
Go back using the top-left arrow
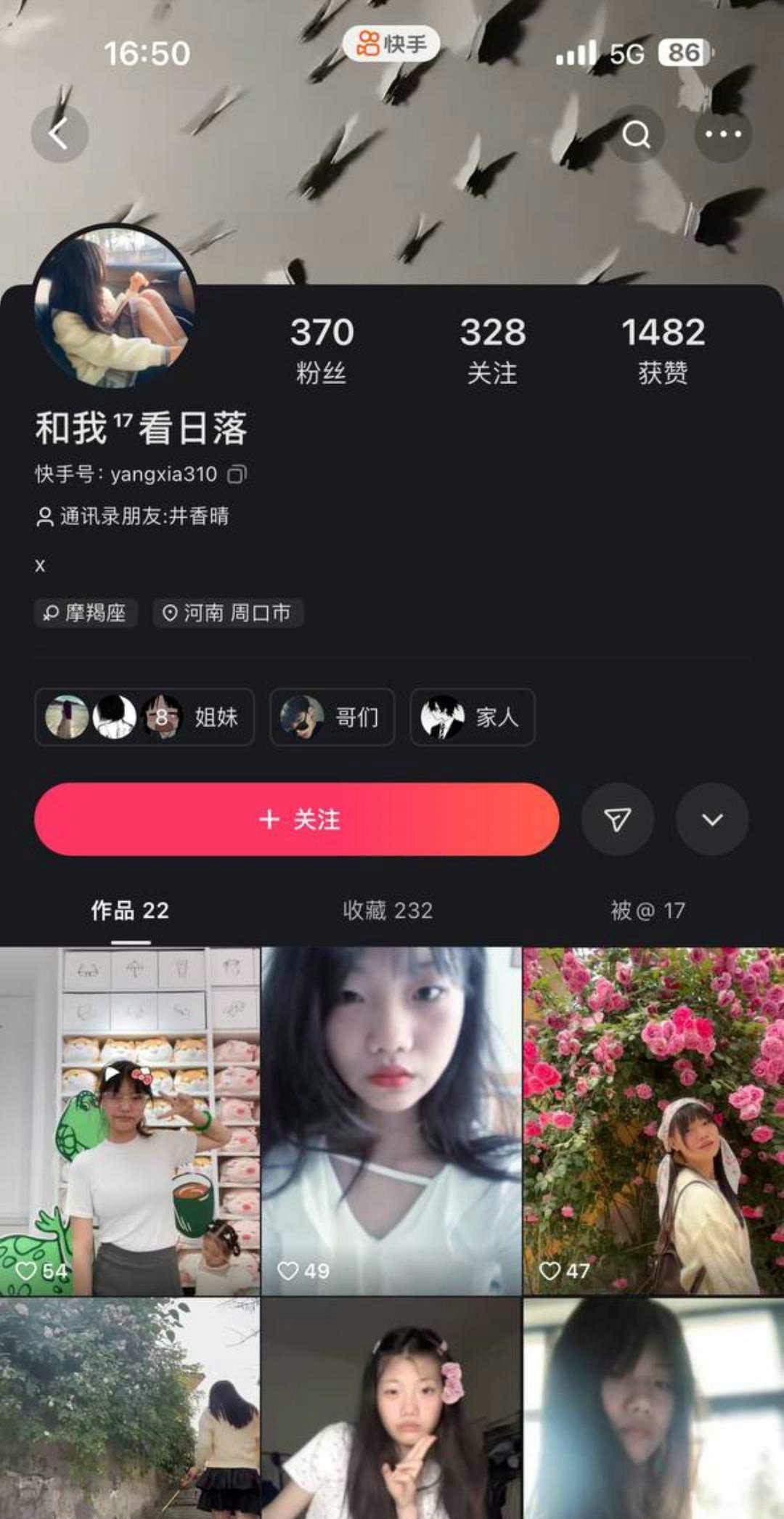click(59, 134)
